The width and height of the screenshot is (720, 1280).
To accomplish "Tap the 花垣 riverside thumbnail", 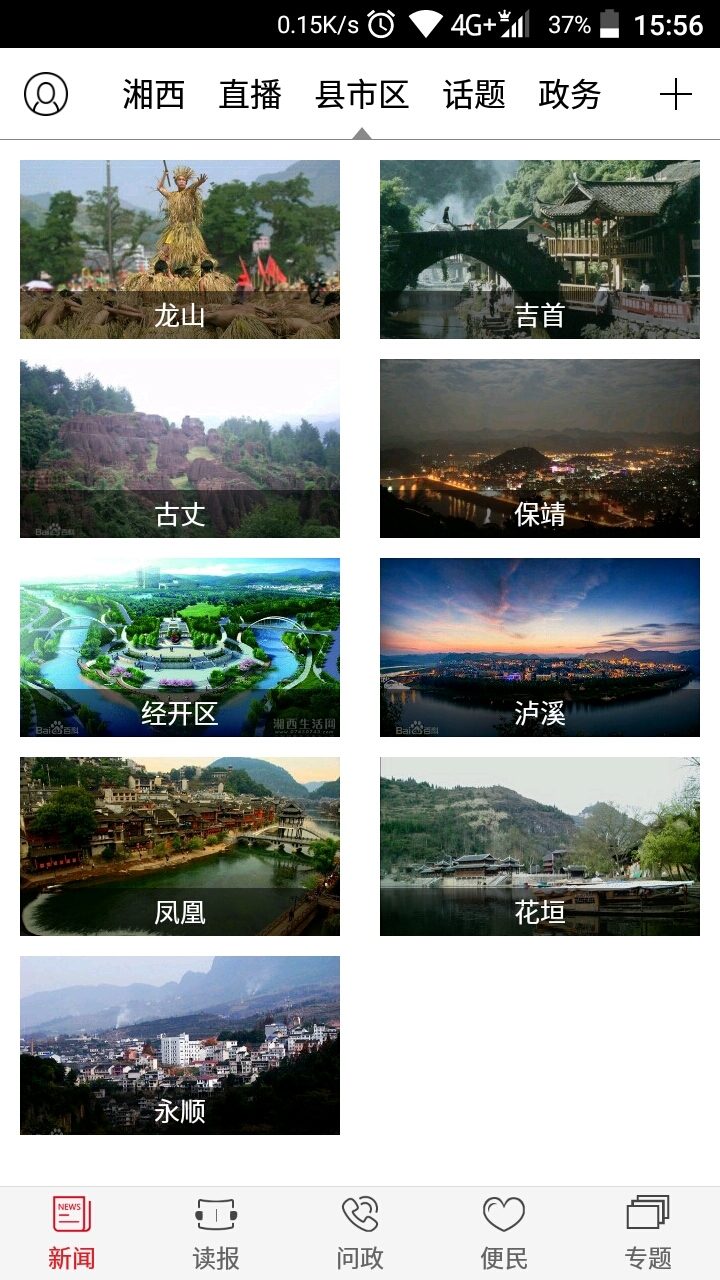I will coord(539,846).
